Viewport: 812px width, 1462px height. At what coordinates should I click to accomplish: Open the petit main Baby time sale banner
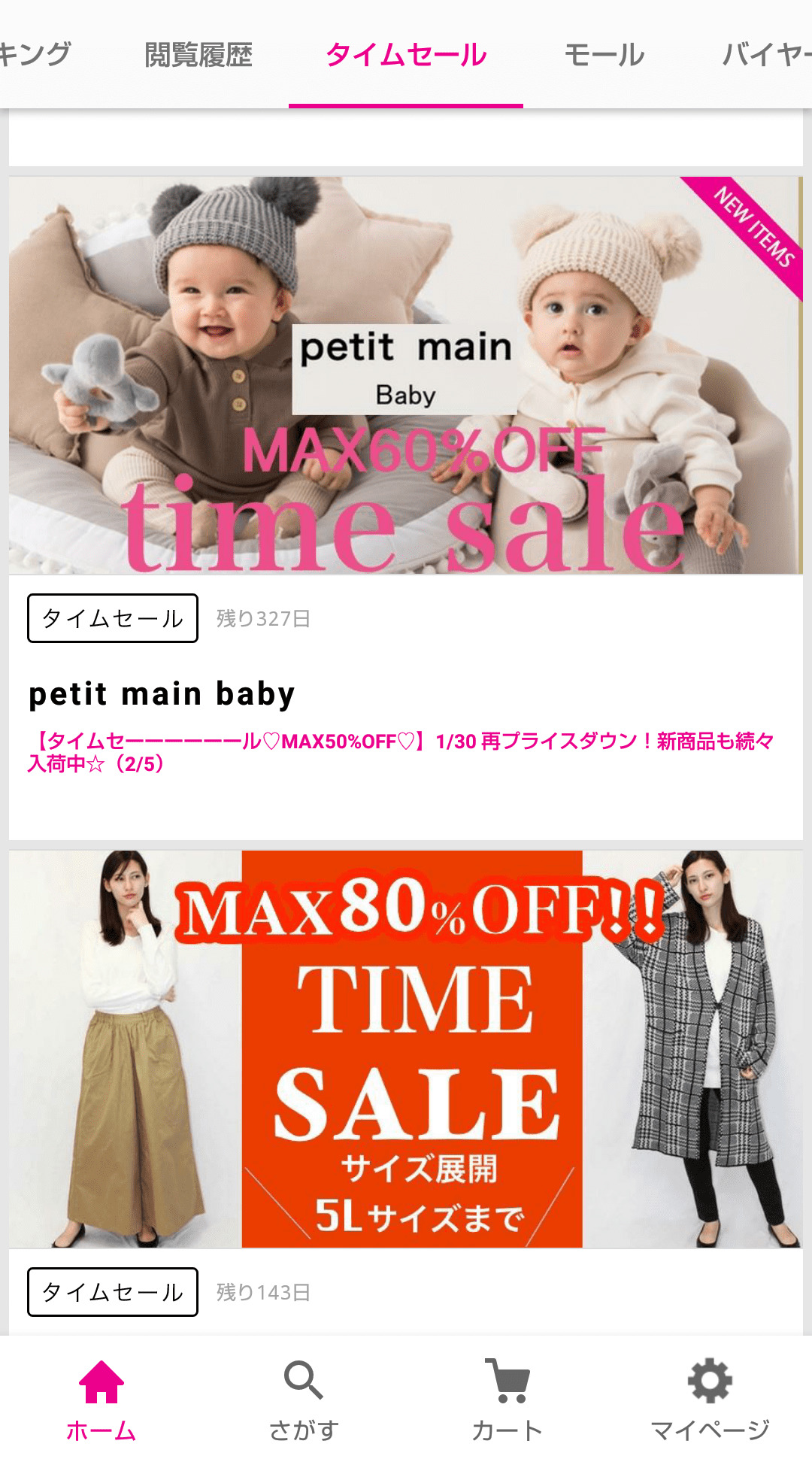pos(406,375)
